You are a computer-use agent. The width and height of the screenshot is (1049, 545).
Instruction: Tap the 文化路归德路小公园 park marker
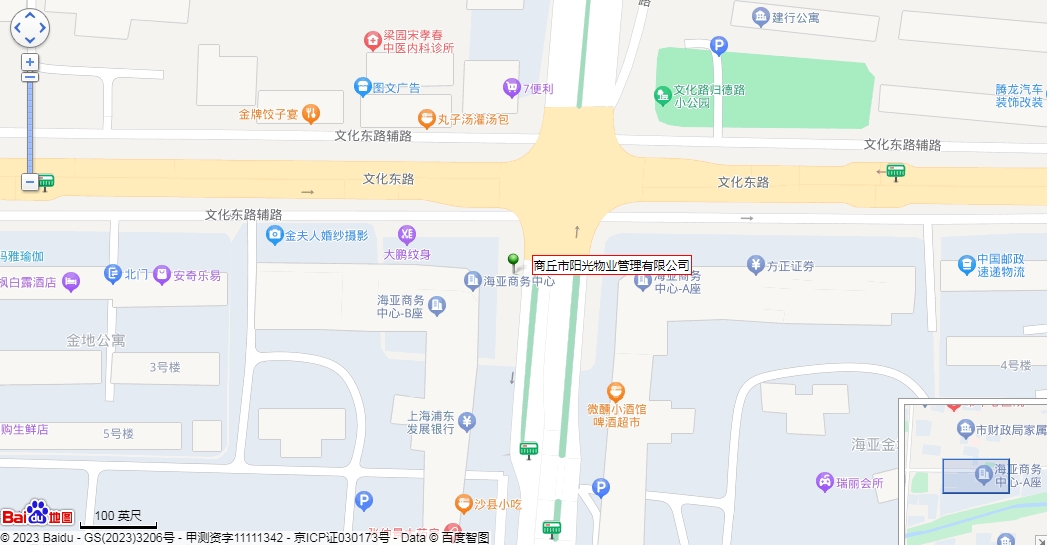662,96
